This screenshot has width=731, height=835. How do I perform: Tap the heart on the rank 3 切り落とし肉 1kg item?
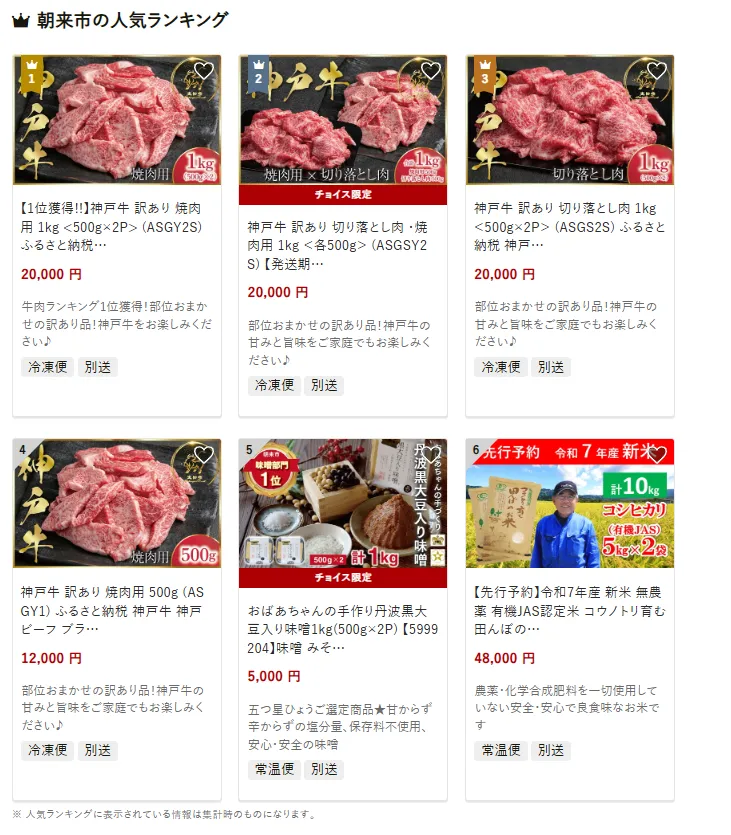656,71
